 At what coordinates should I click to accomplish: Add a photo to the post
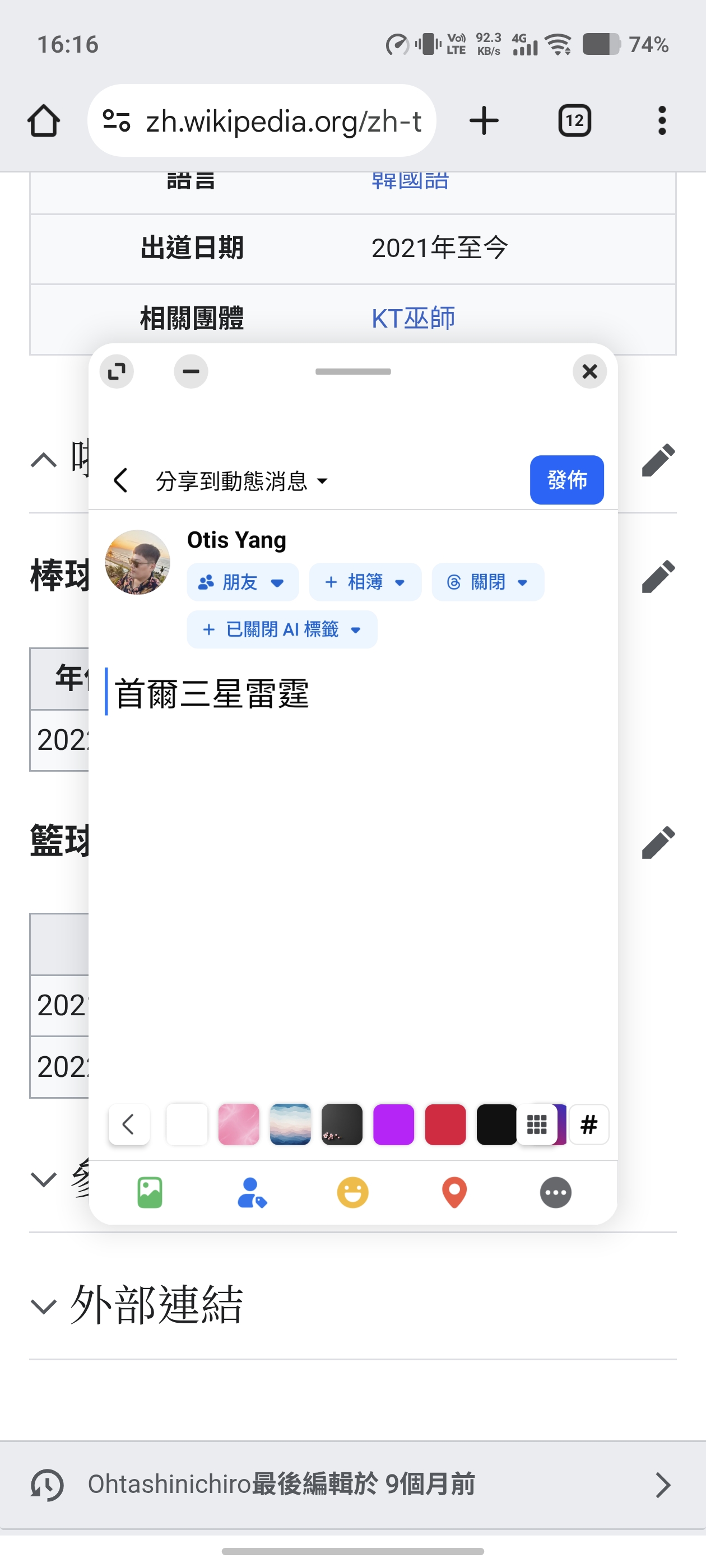[150, 1192]
